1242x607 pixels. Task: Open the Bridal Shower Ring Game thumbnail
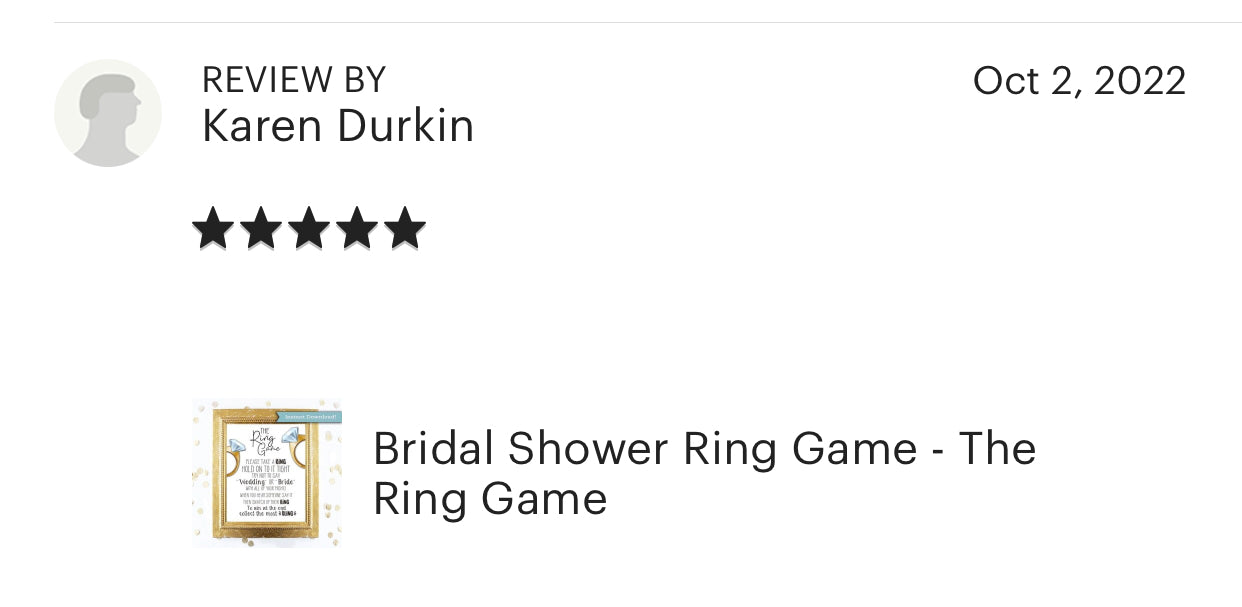pyautogui.click(x=266, y=473)
